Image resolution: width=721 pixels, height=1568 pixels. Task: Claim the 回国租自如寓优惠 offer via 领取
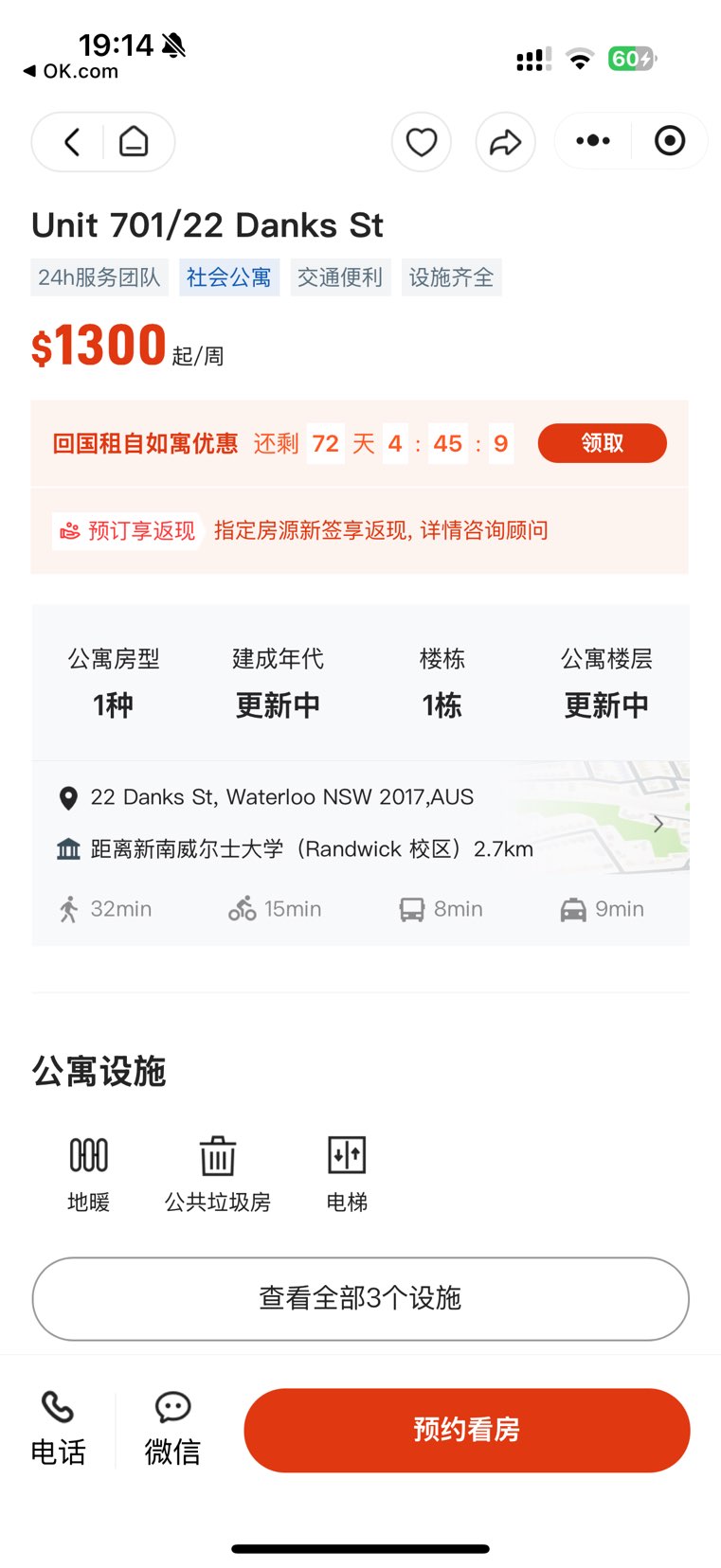[602, 443]
